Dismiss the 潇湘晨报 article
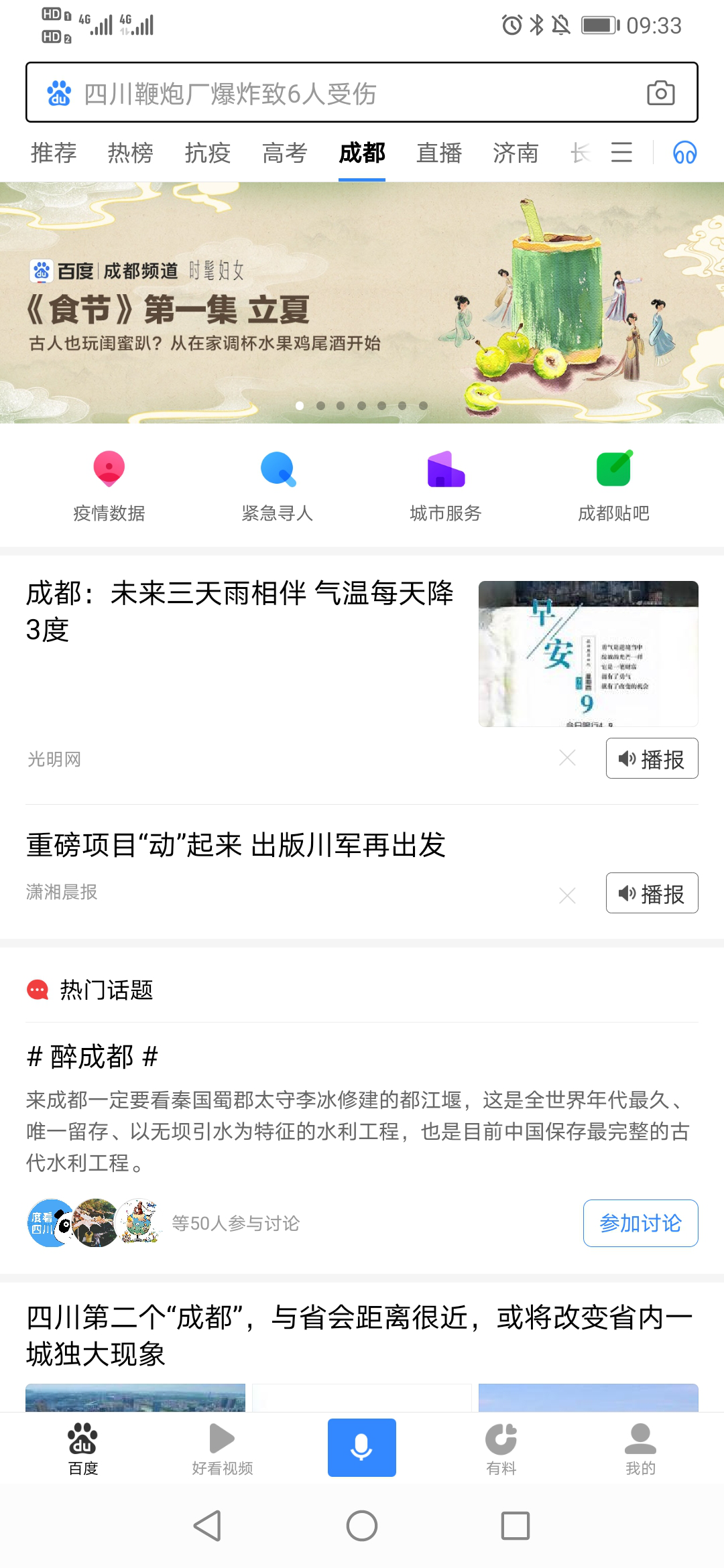Image resolution: width=724 pixels, height=1568 pixels. [567, 895]
